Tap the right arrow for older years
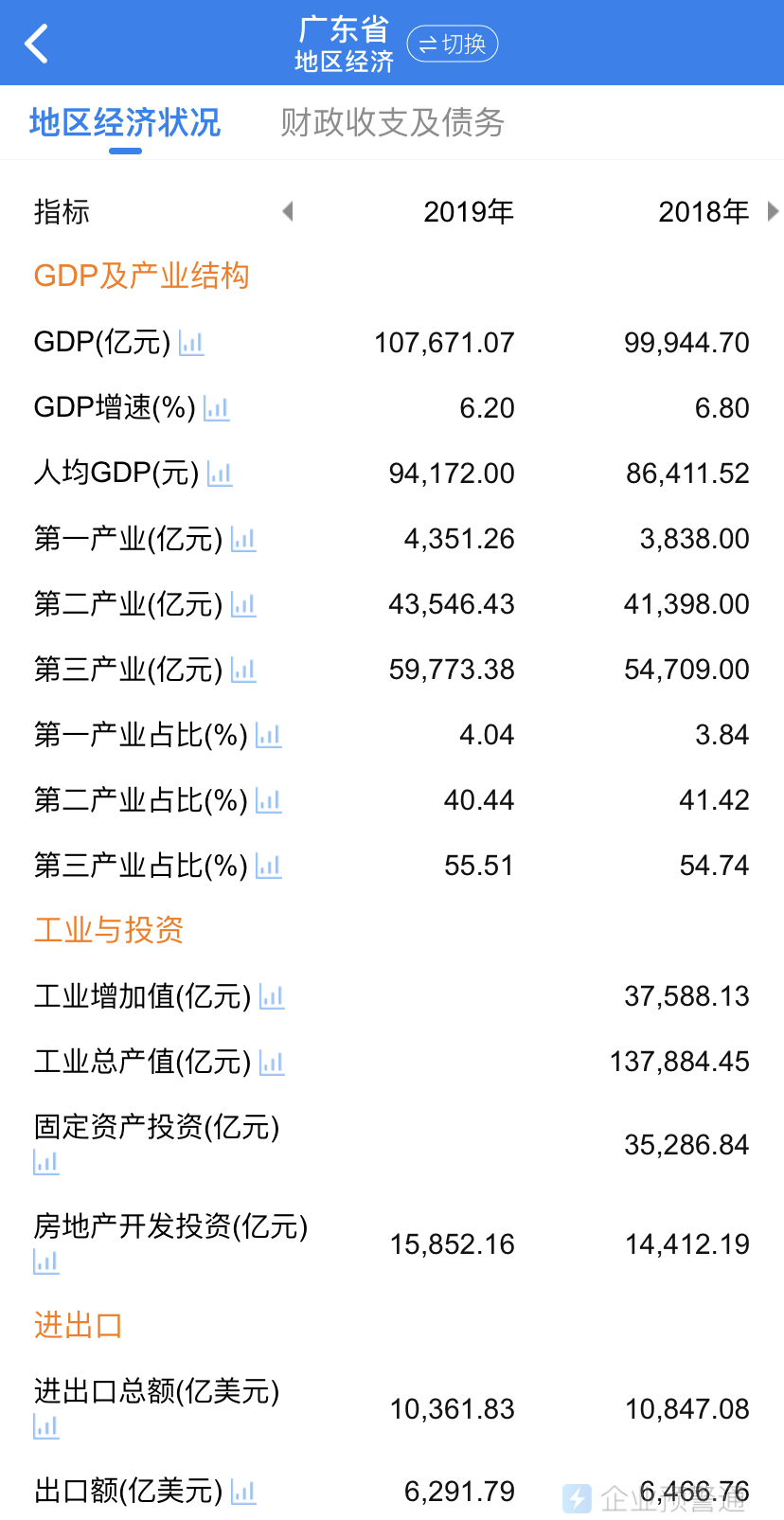 [x=773, y=211]
